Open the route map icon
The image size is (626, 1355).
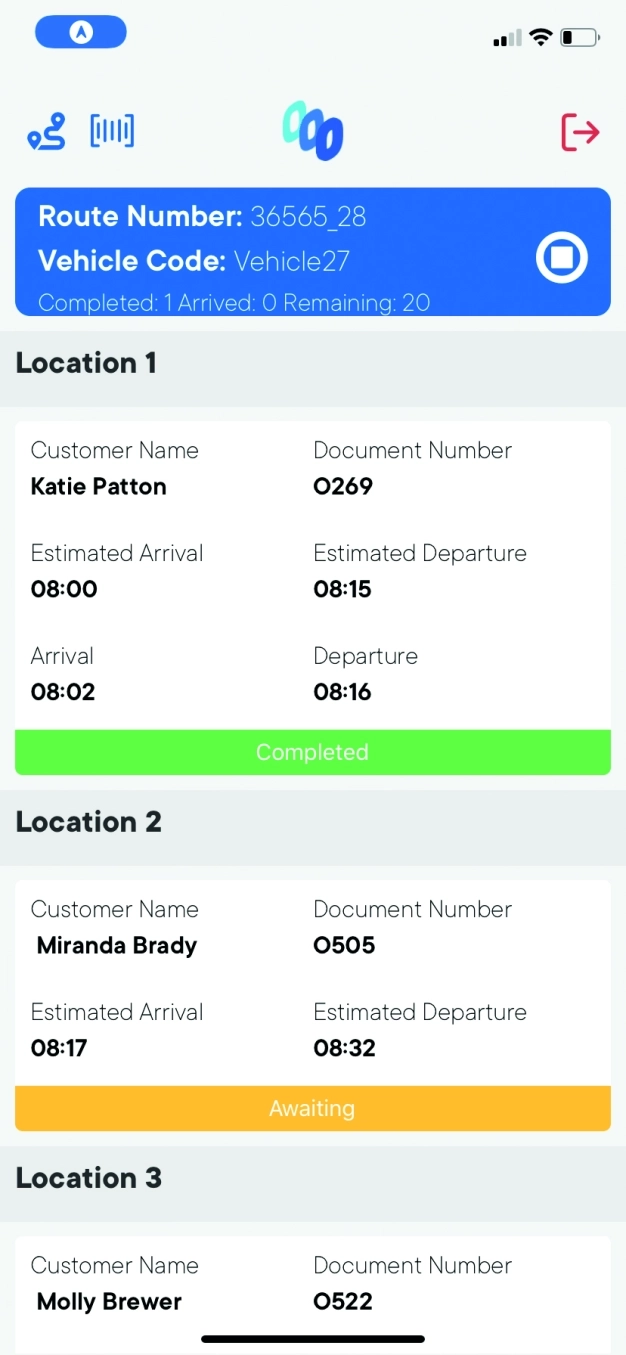tap(46, 132)
